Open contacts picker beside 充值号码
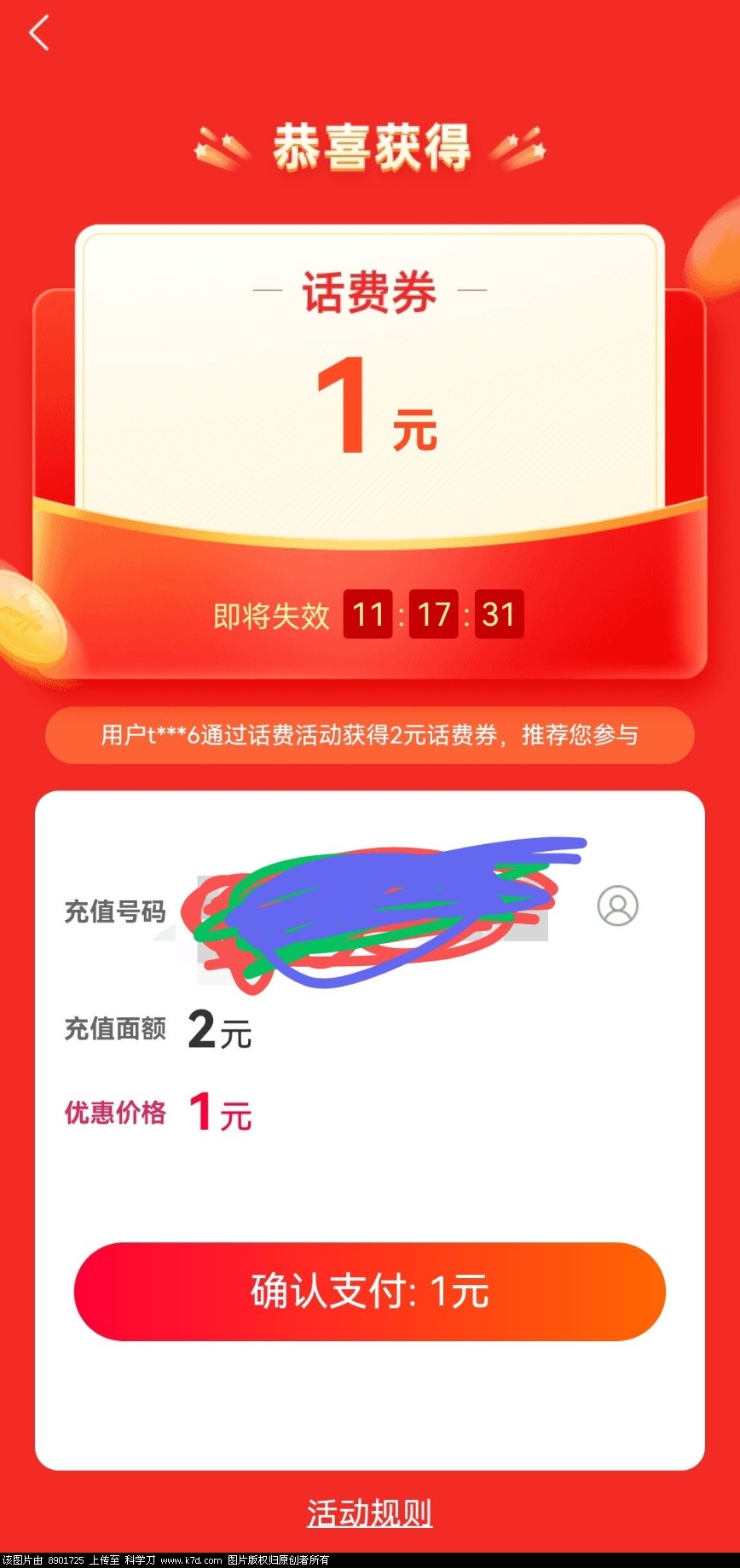Image resolution: width=740 pixels, height=1568 pixels. click(x=617, y=906)
